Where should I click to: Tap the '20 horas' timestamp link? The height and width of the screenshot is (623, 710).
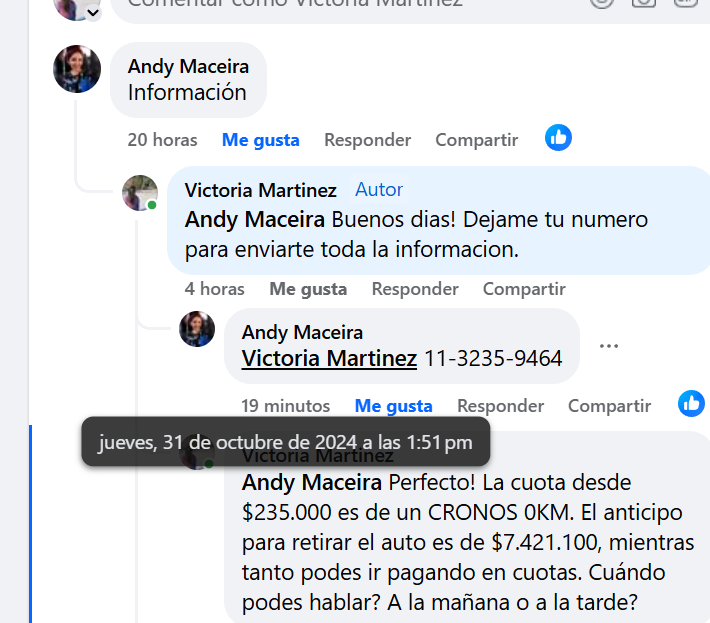pos(162,140)
